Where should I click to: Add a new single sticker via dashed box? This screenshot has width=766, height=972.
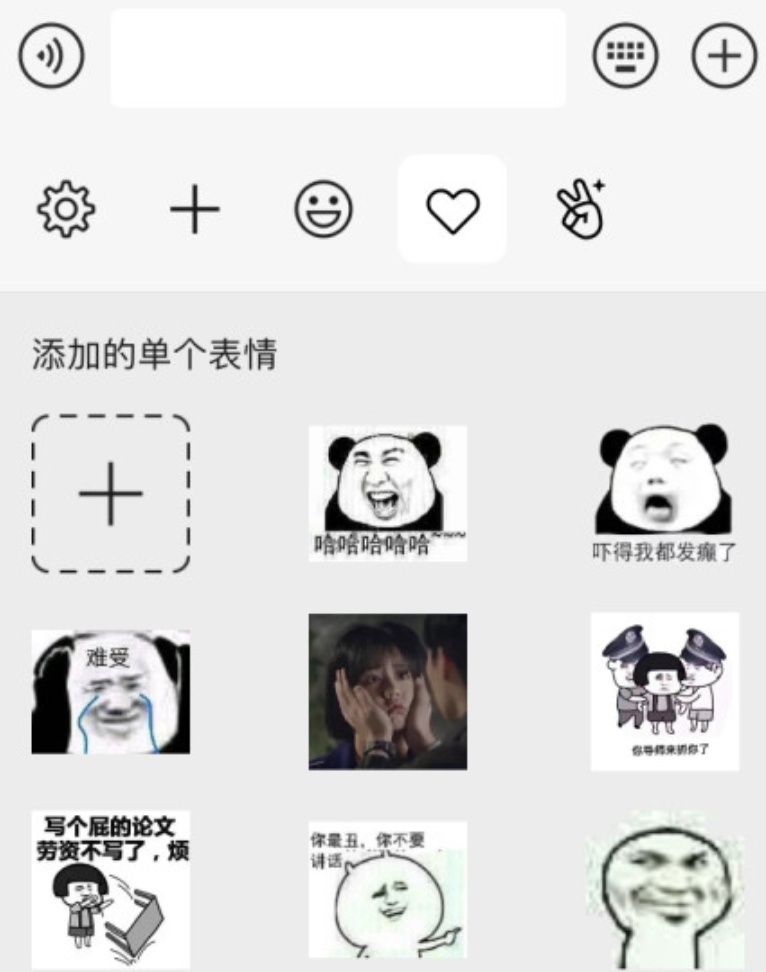coord(111,494)
